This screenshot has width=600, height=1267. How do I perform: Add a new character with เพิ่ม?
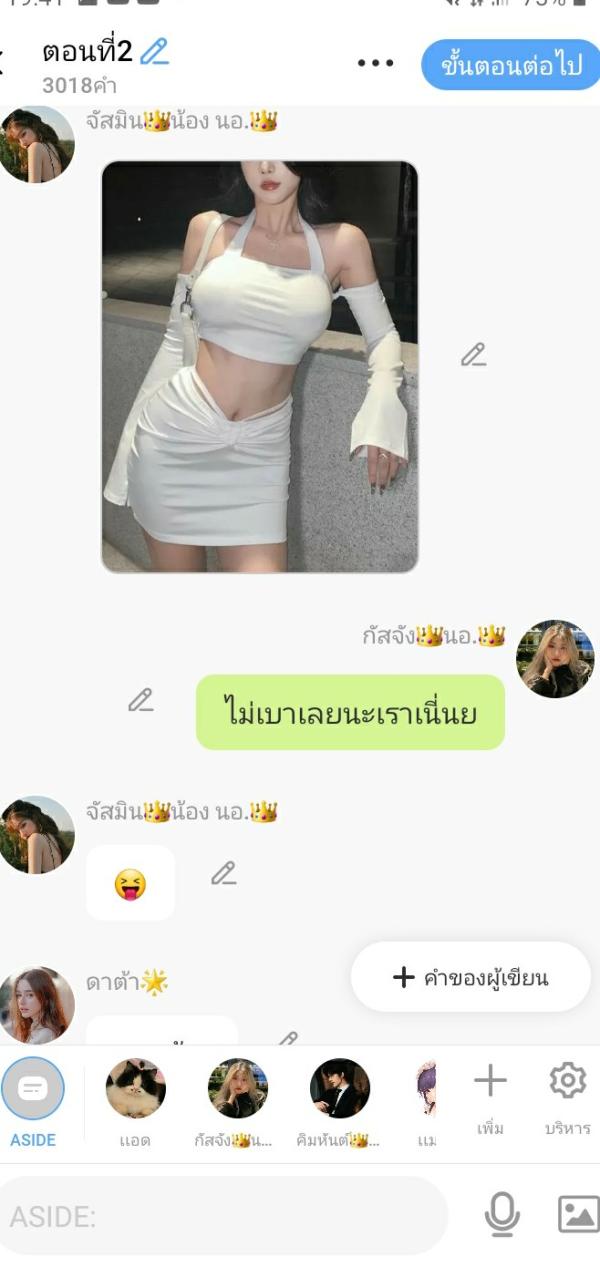490,1094
